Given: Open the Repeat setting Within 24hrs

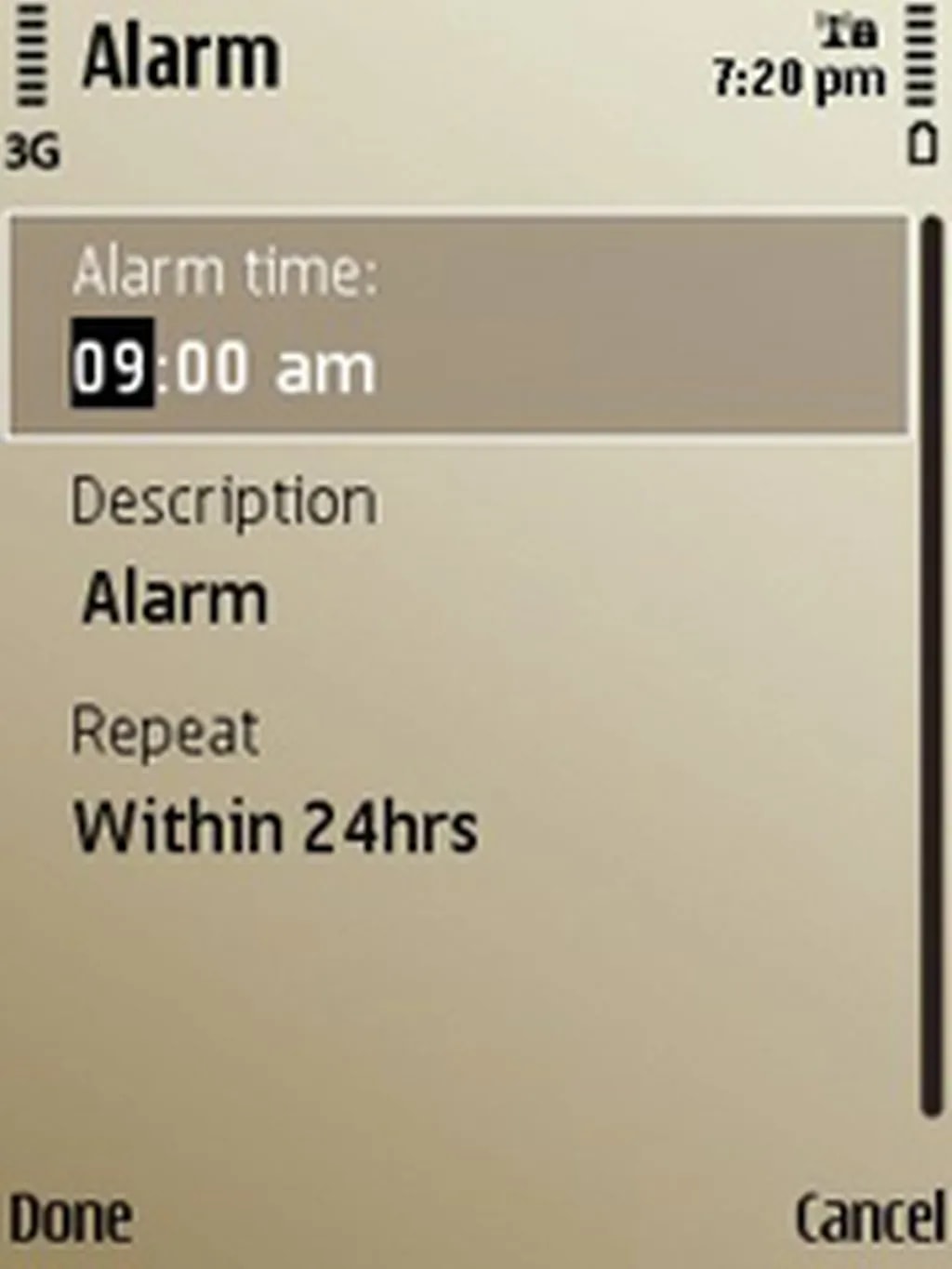Looking at the screenshot, I should (275, 826).
